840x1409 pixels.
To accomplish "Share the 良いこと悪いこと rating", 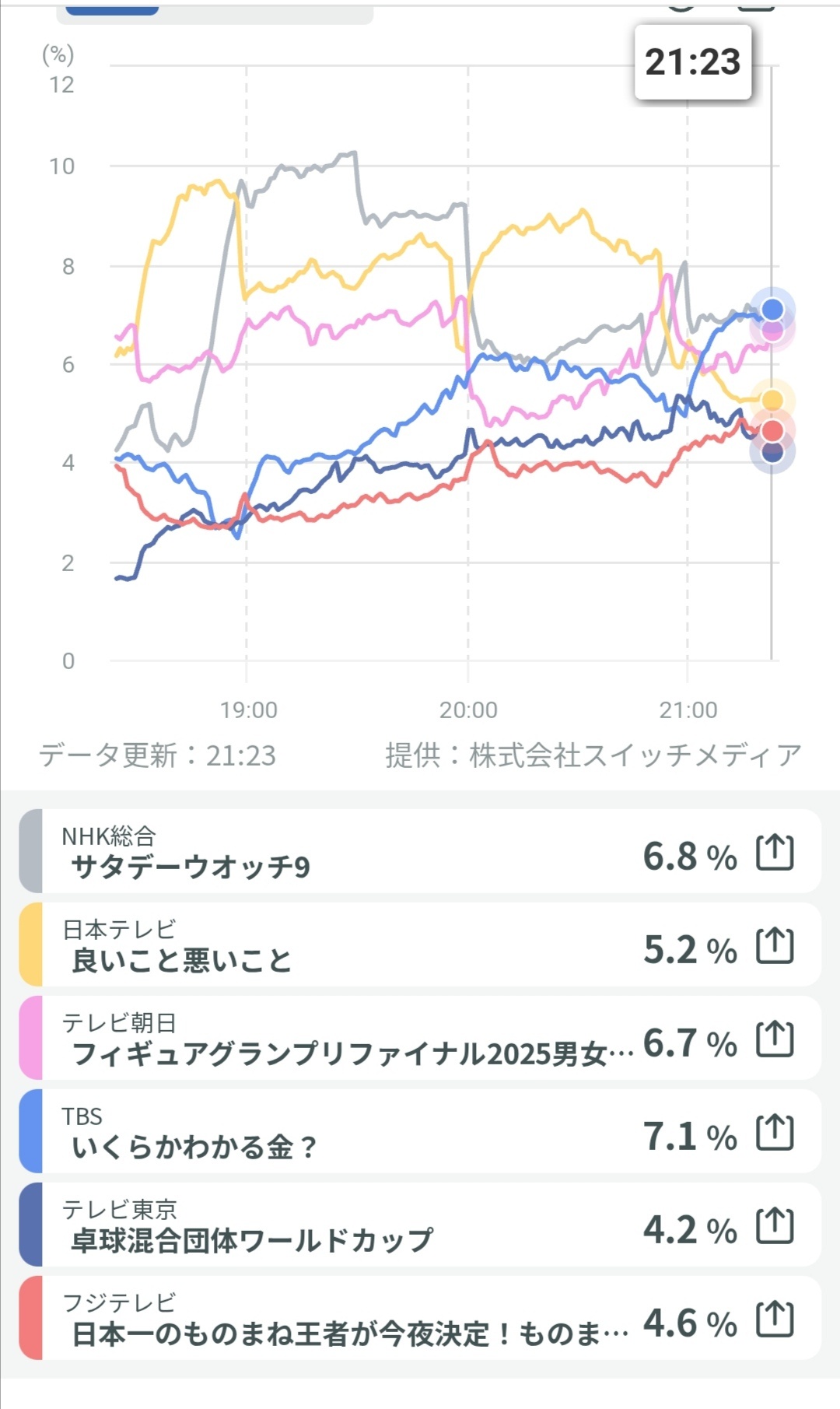I will pos(775,946).
